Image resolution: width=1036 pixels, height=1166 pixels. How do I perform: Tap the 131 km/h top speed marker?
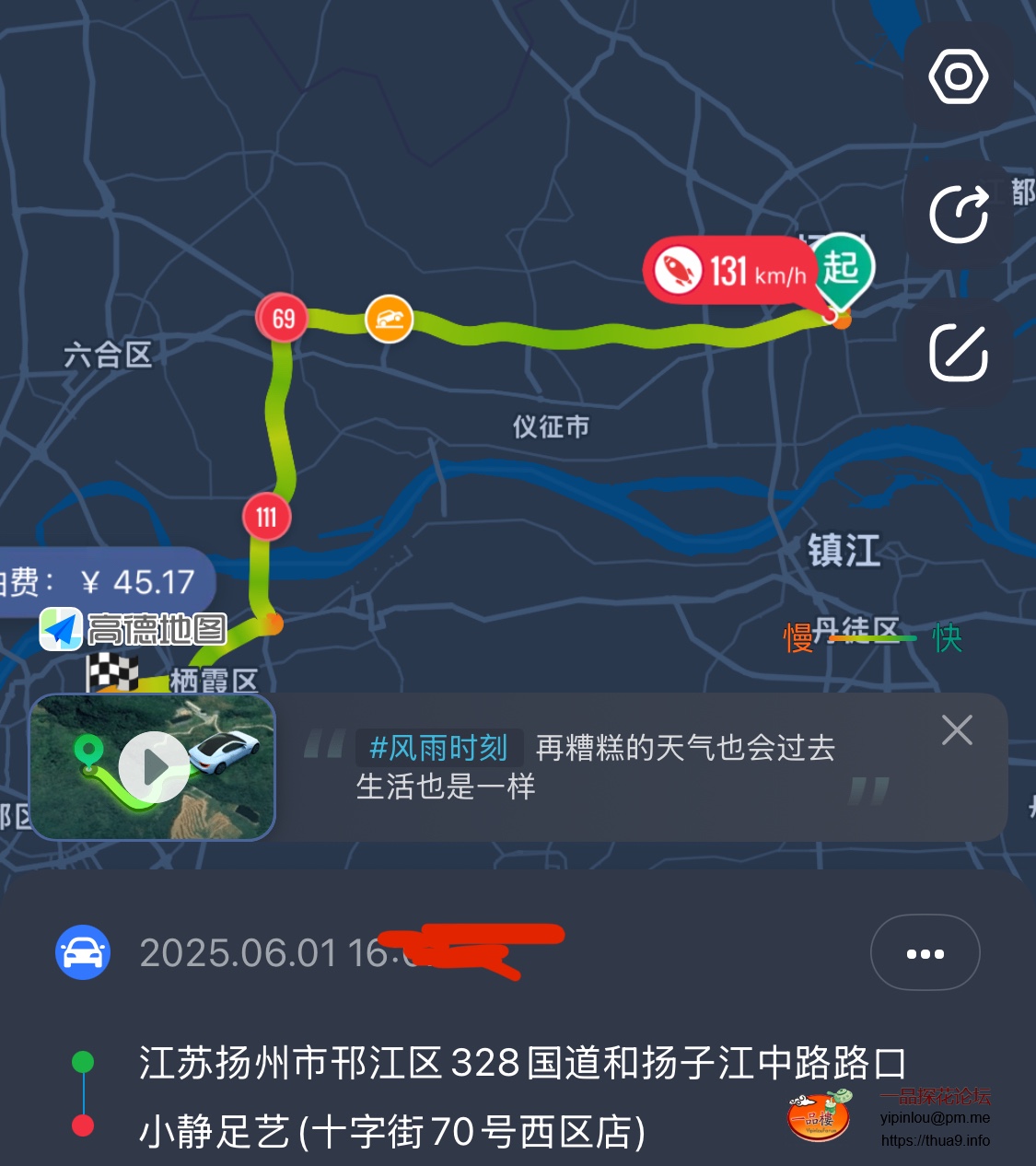click(730, 271)
